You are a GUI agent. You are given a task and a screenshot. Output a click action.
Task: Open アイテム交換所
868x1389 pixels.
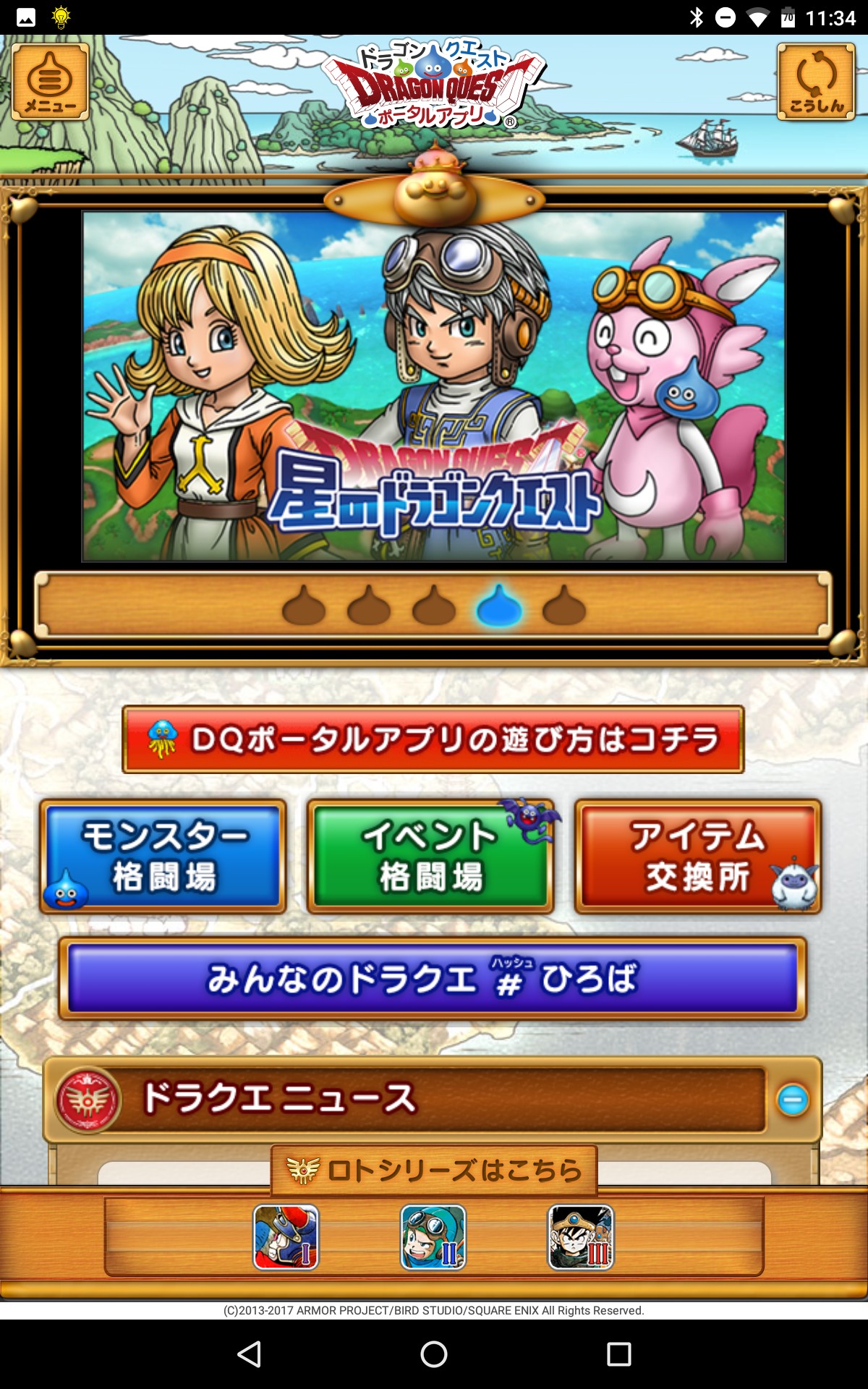pos(698,856)
